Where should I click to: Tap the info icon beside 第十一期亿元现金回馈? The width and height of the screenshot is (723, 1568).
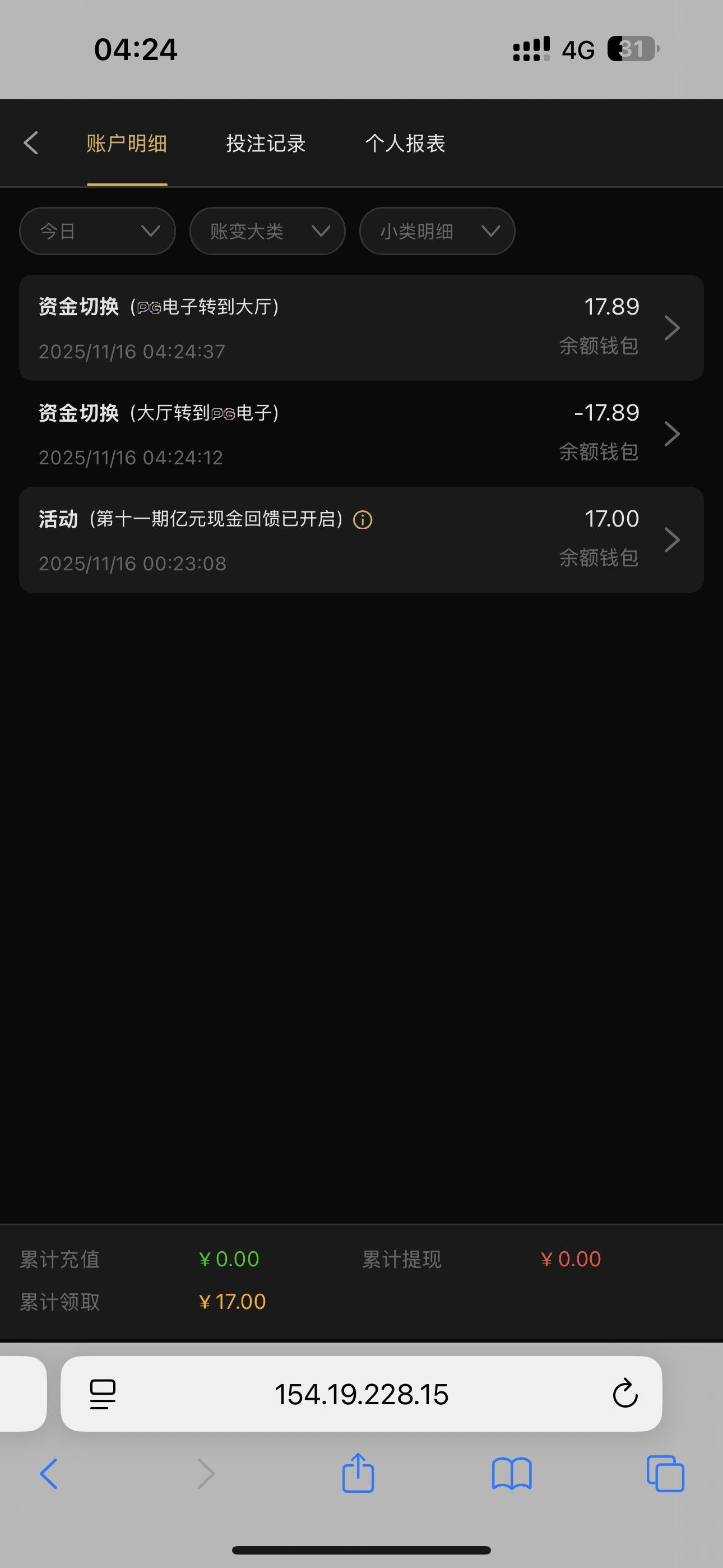(x=363, y=520)
